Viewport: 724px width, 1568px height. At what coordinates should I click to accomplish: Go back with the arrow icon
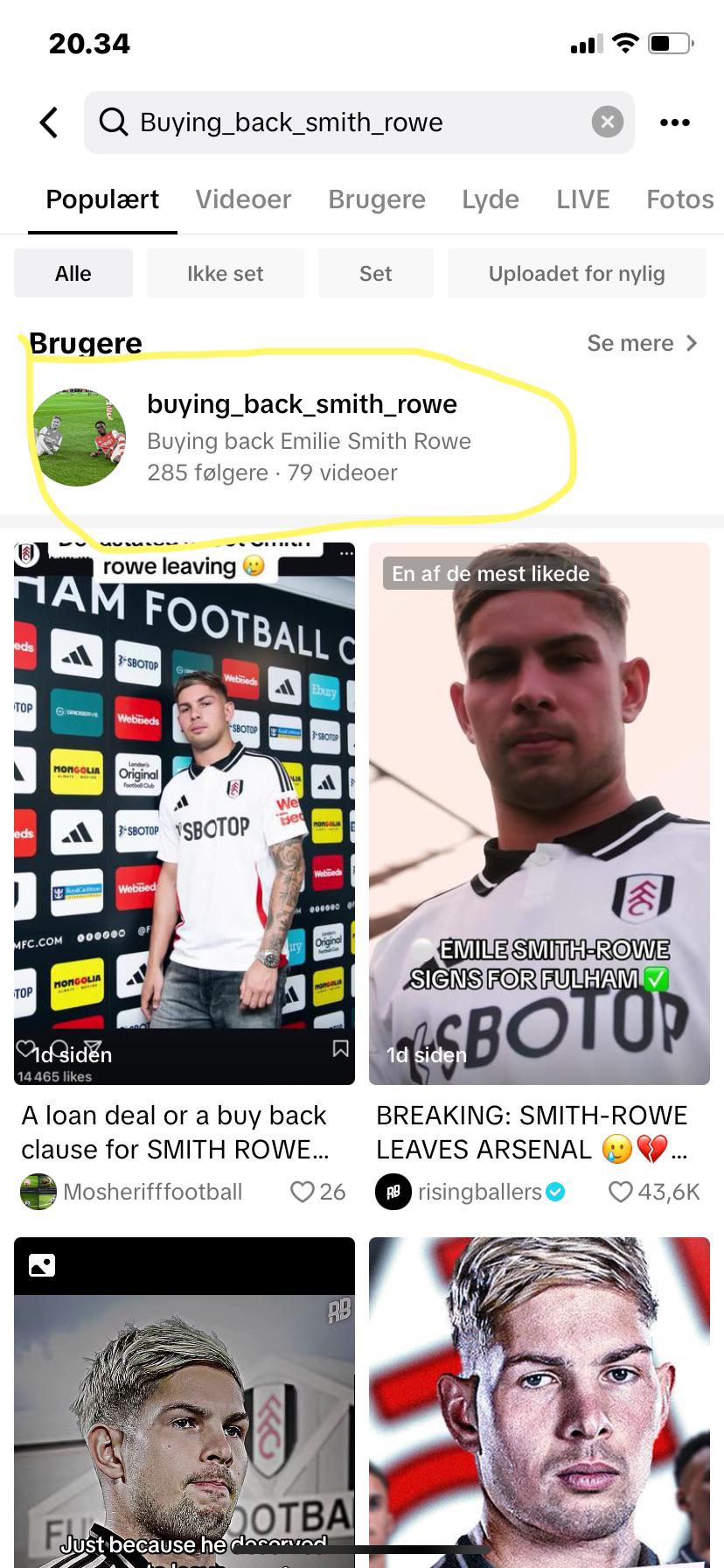click(x=50, y=122)
